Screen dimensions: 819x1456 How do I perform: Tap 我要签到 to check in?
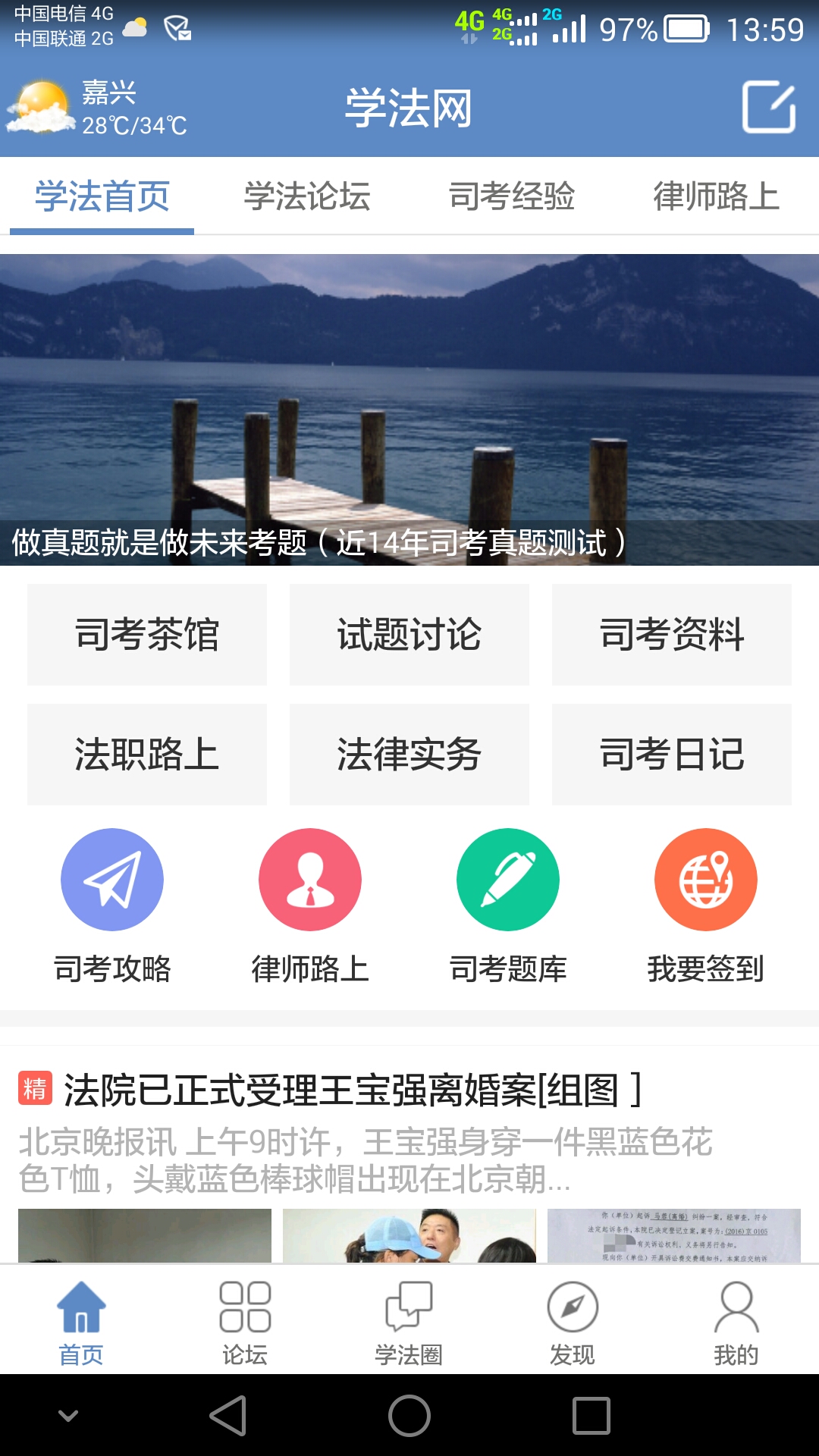point(706,880)
